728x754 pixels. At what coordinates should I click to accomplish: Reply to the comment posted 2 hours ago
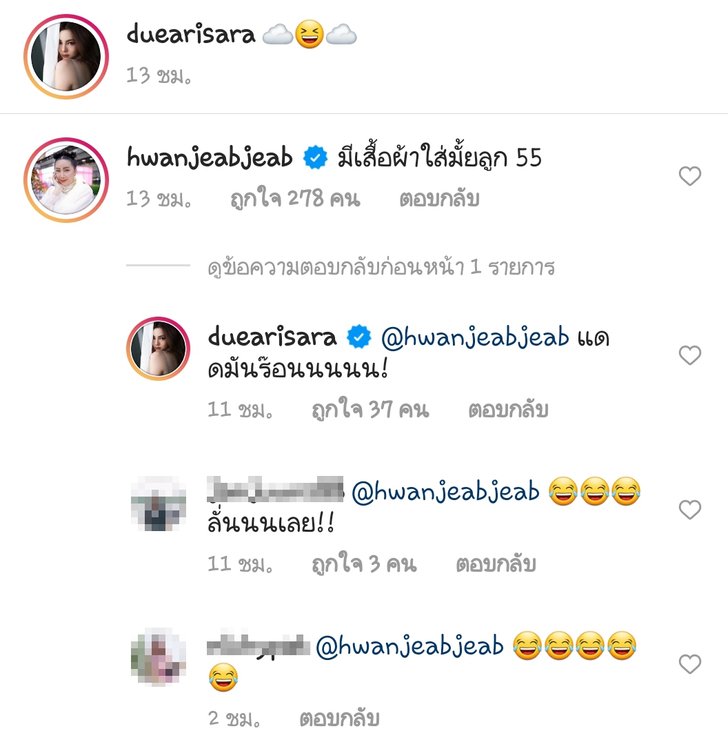(339, 718)
